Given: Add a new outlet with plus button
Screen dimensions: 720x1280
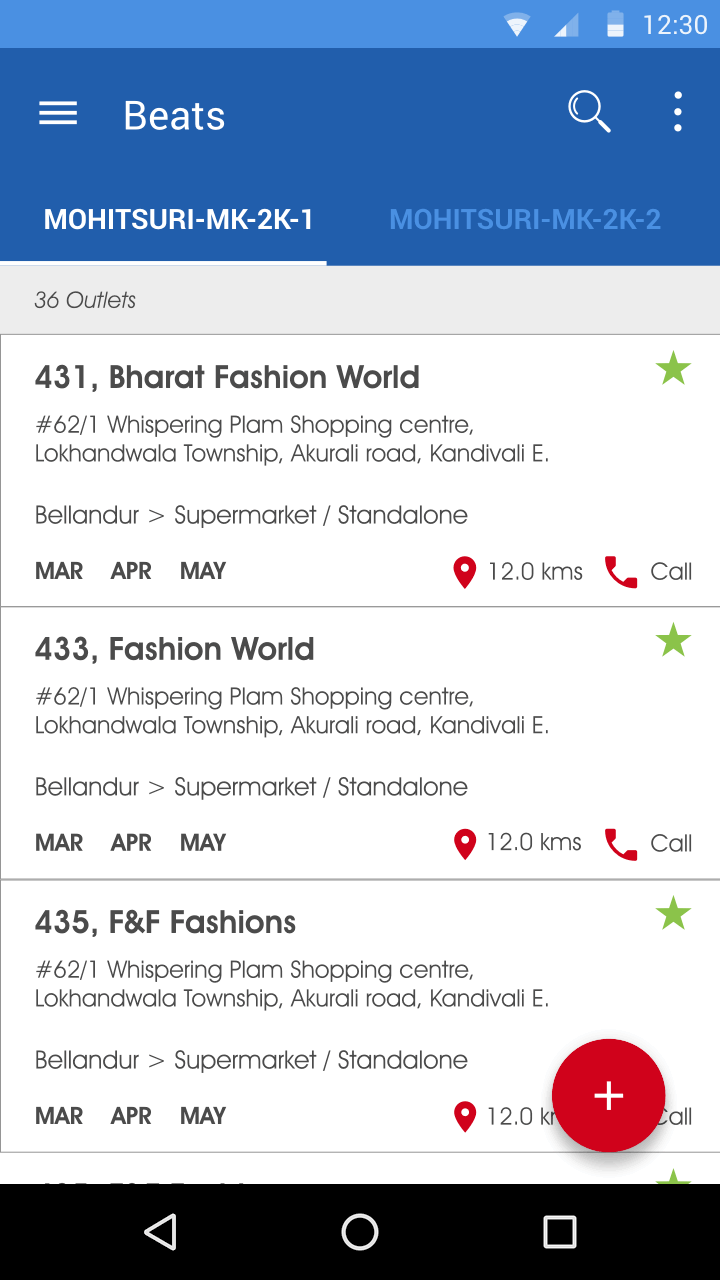Looking at the screenshot, I should pos(608,1095).
